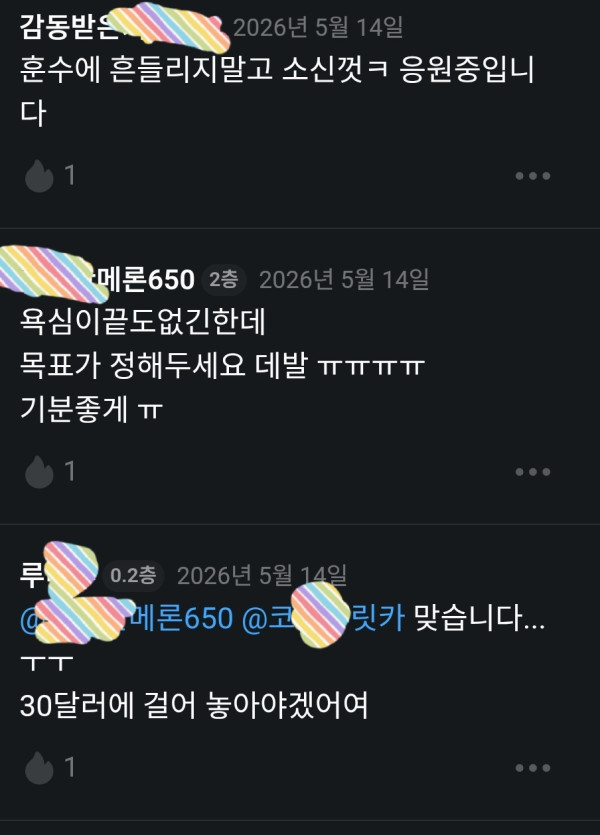Viewport: 600px width, 835px height.
Task: Like the comment saying 욕심이끝도없긴한데
Action: tap(39, 471)
